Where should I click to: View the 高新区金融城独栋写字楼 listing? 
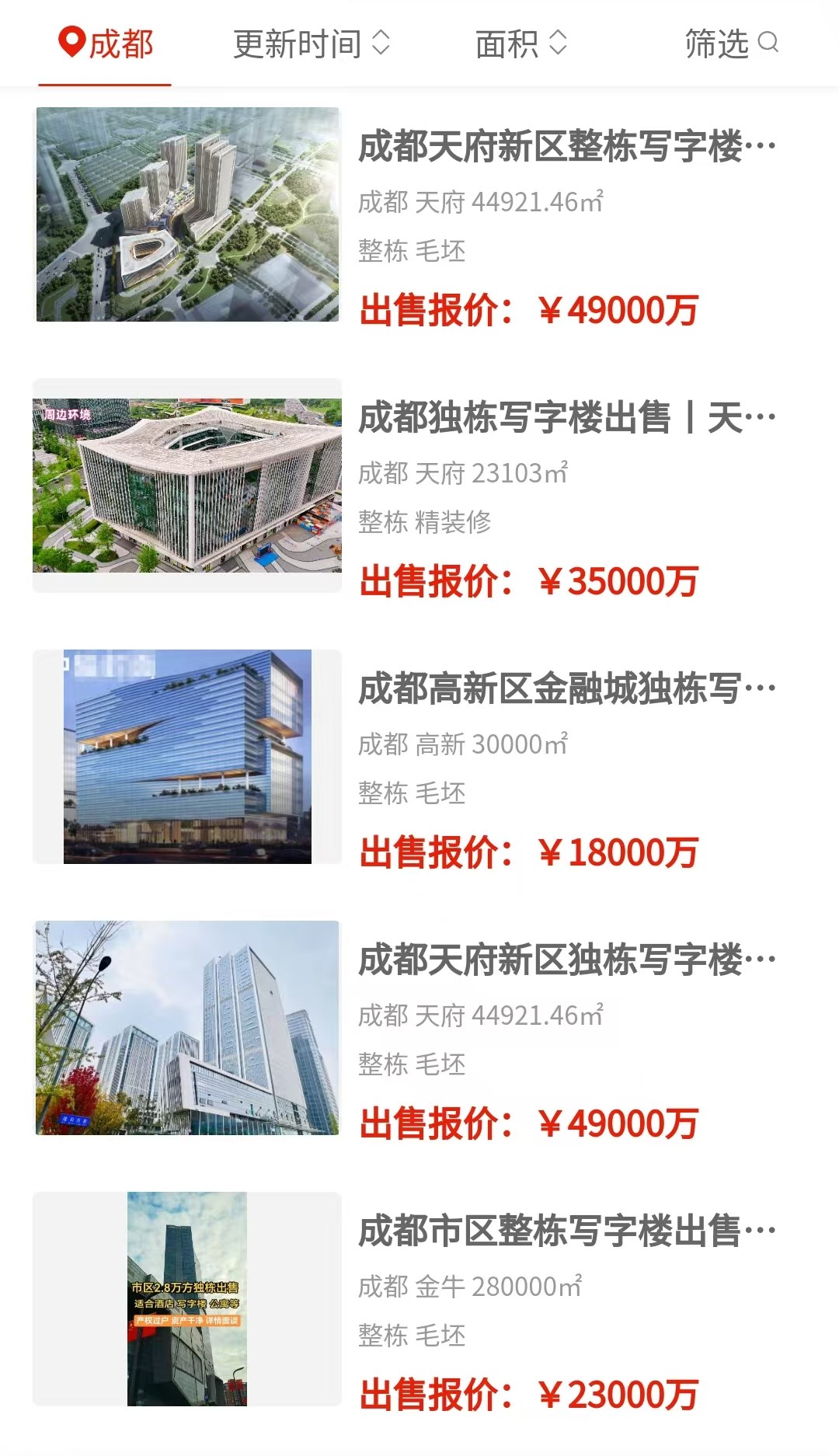tap(419, 758)
